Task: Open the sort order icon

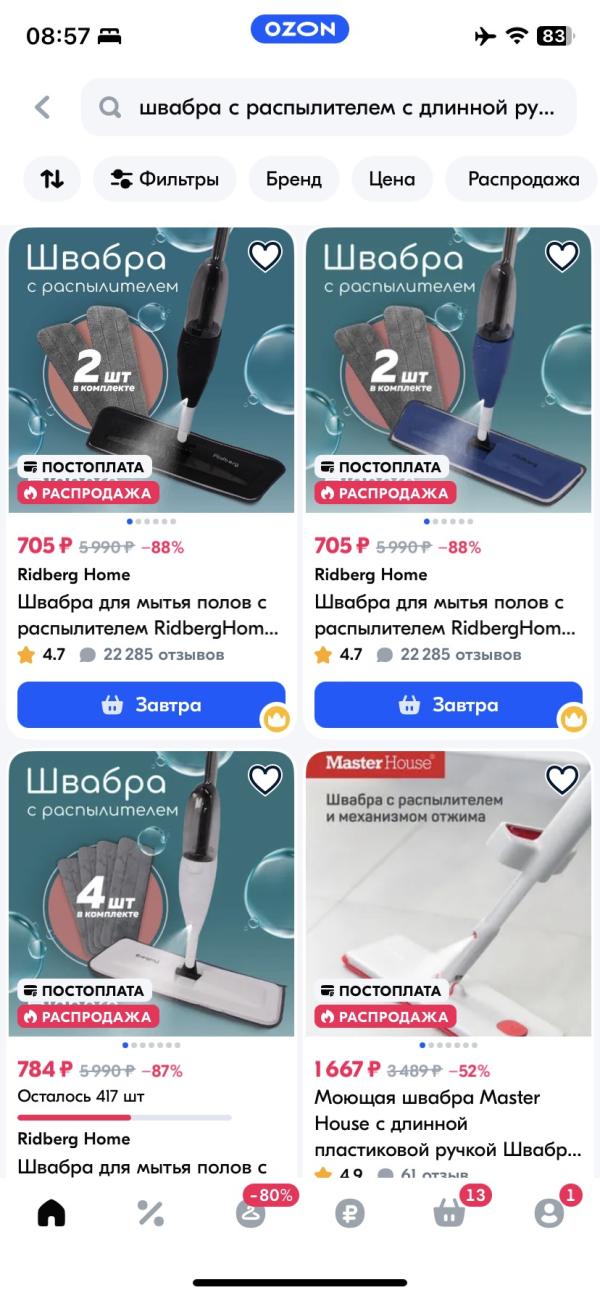Action: (52, 179)
